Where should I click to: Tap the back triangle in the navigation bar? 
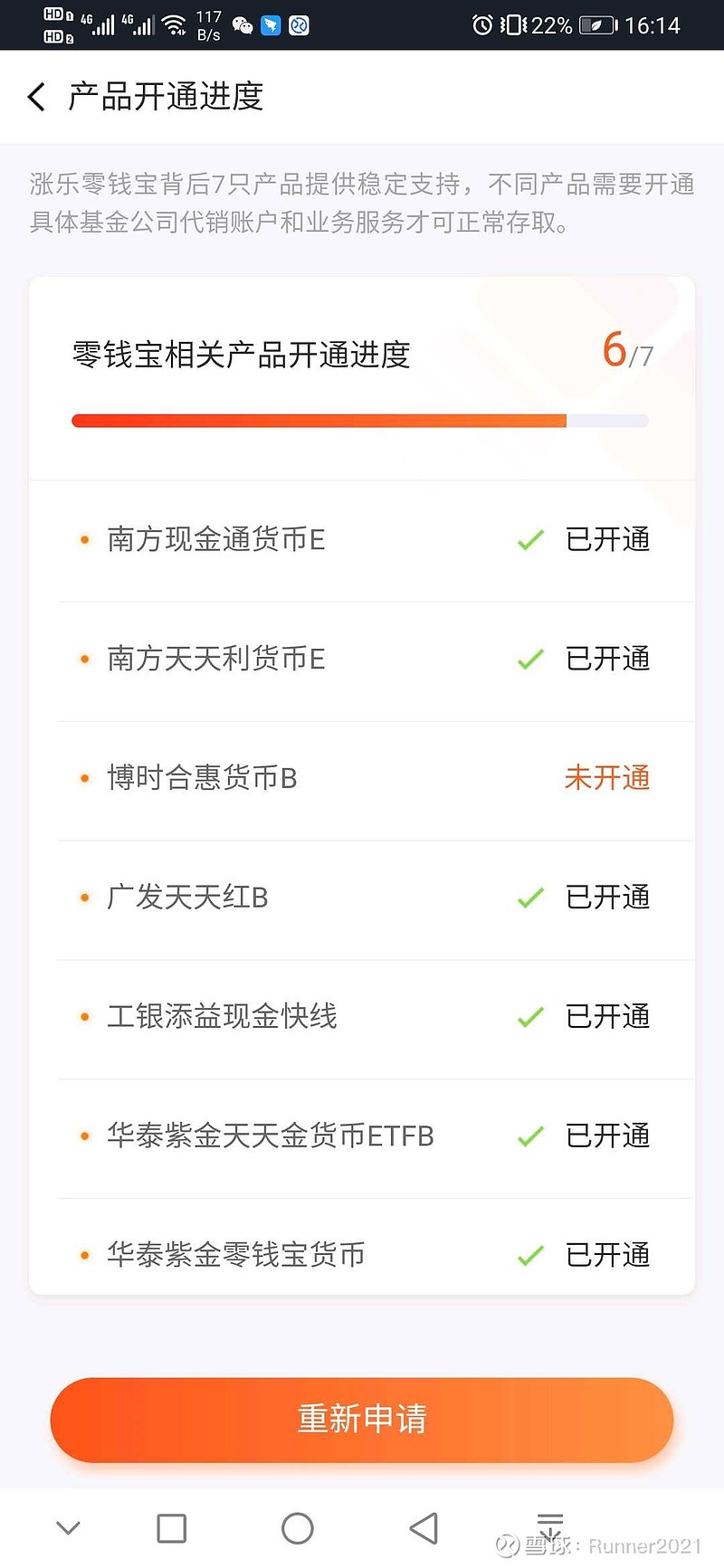pyautogui.click(x=424, y=1526)
